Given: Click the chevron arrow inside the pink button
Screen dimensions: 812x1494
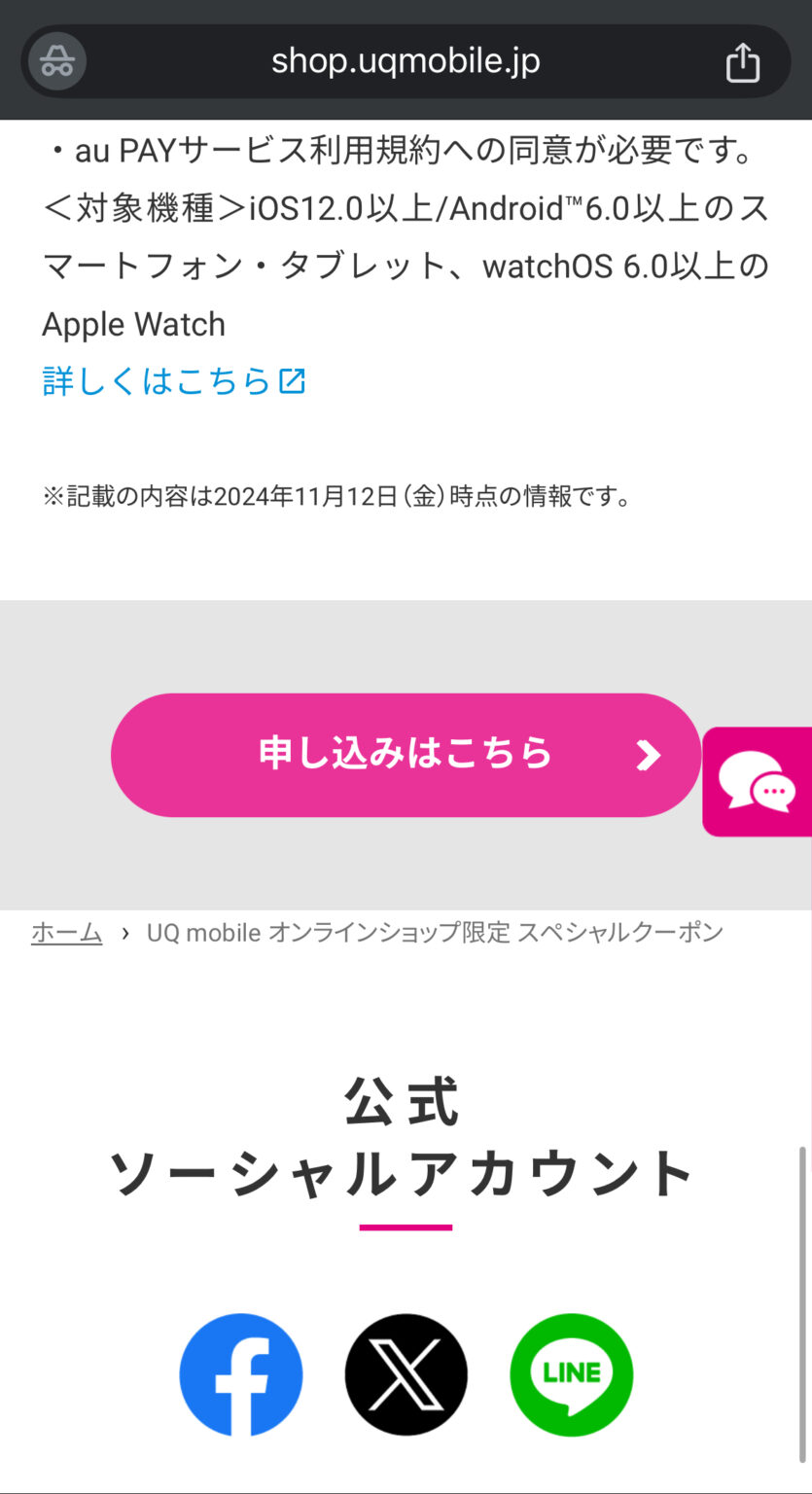Looking at the screenshot, I should (649, 756).
